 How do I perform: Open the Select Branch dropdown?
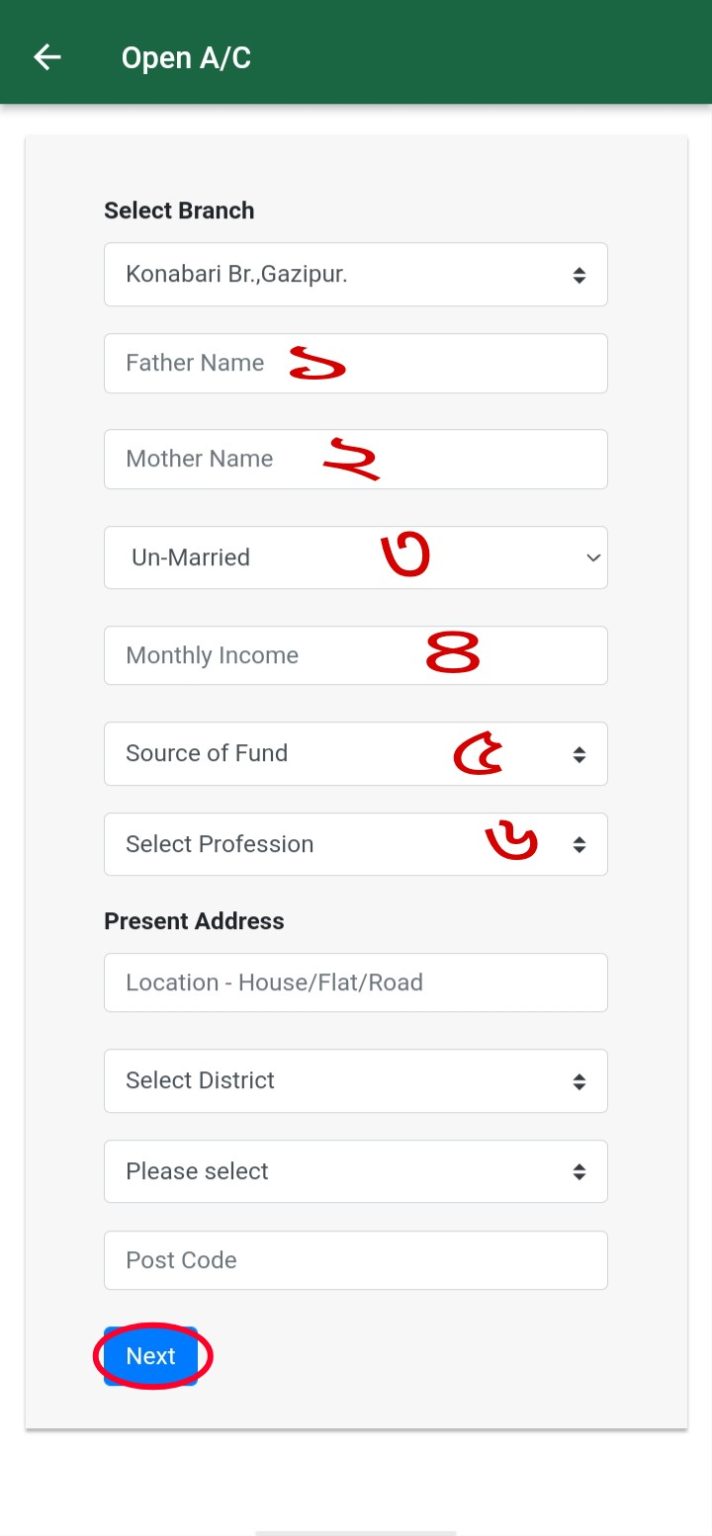[x=356, y=274]
